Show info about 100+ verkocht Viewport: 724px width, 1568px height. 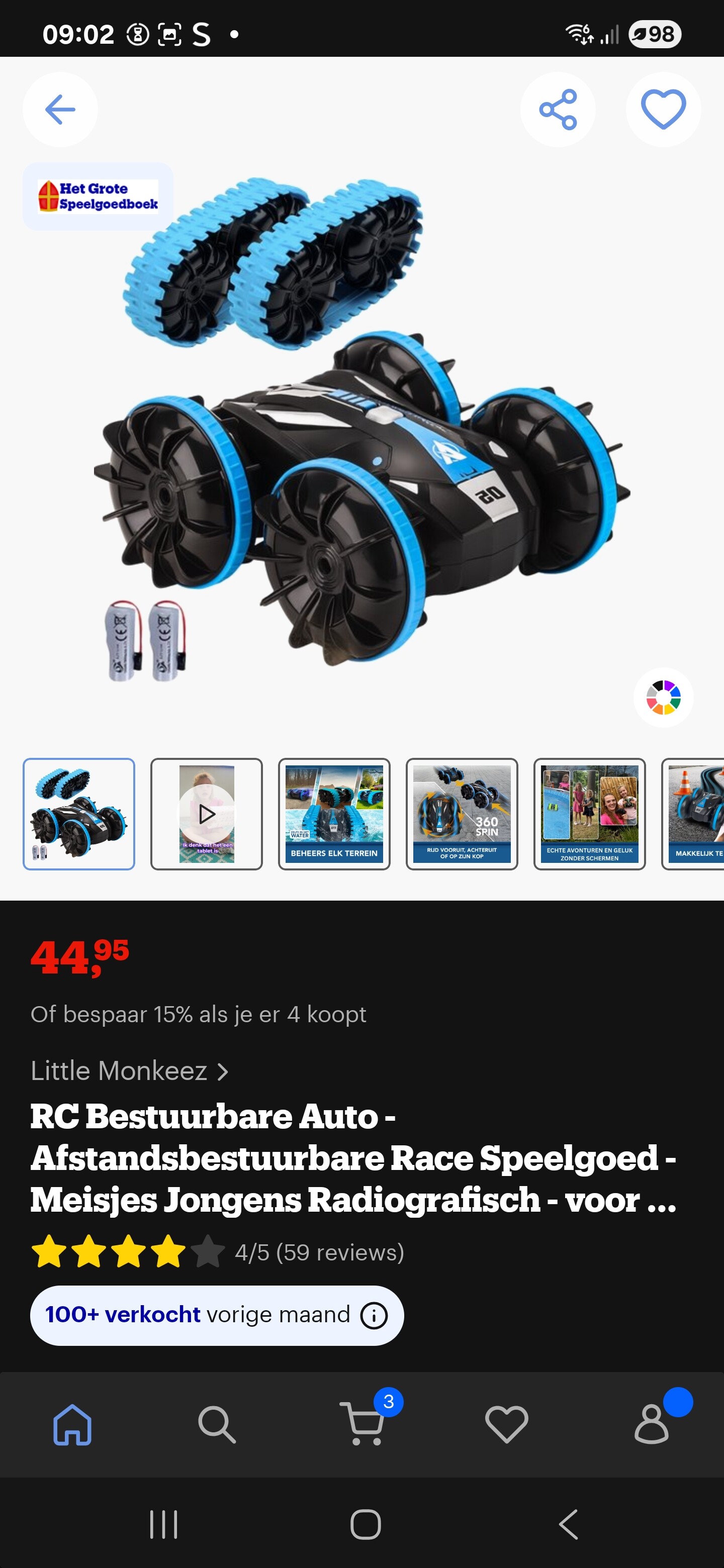[x=374, y=1315]
